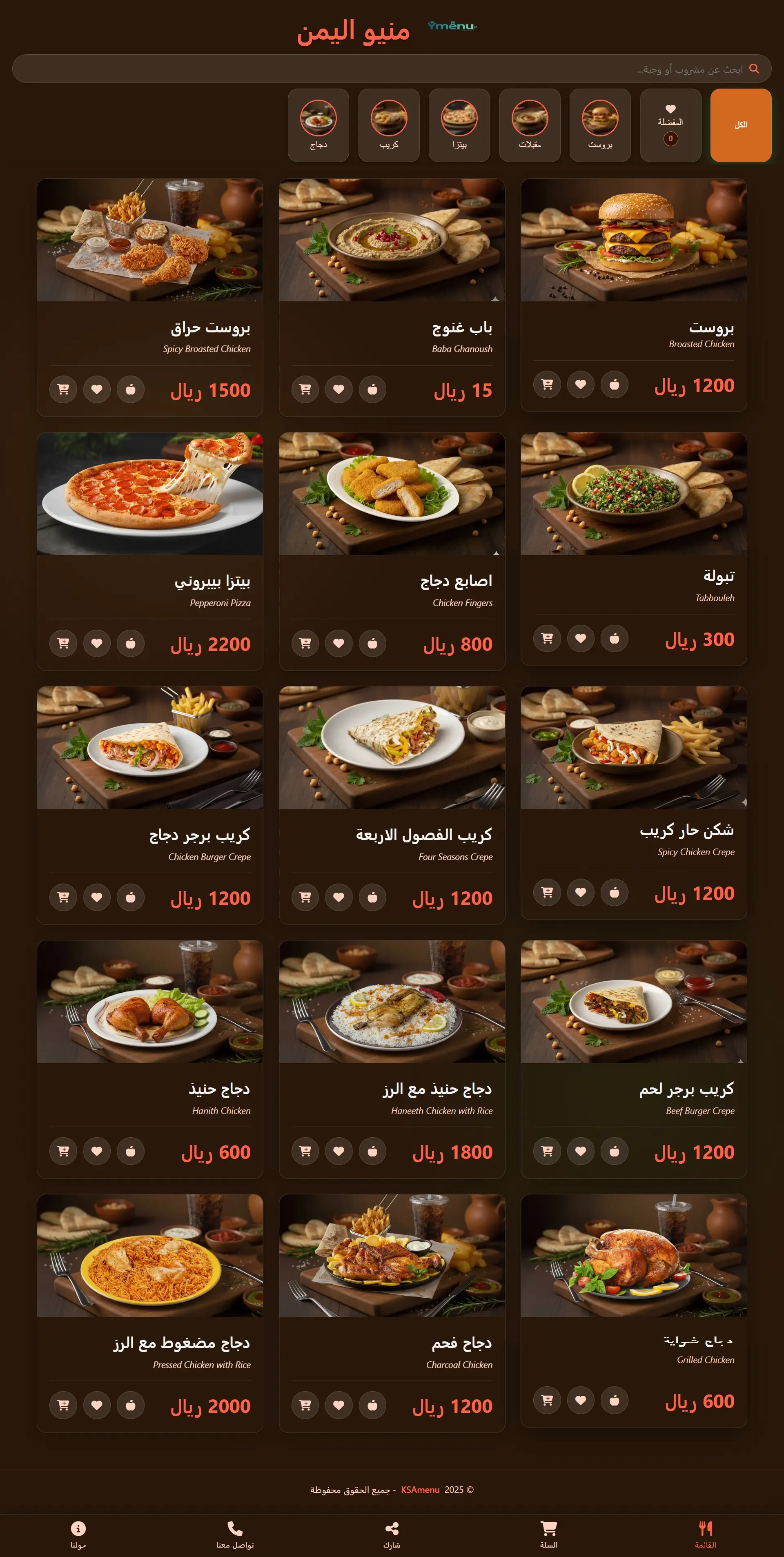This screenshot has height=1557, width=784.
Task: Open the Four Seasons Crepe card
Action: point(392,747)
